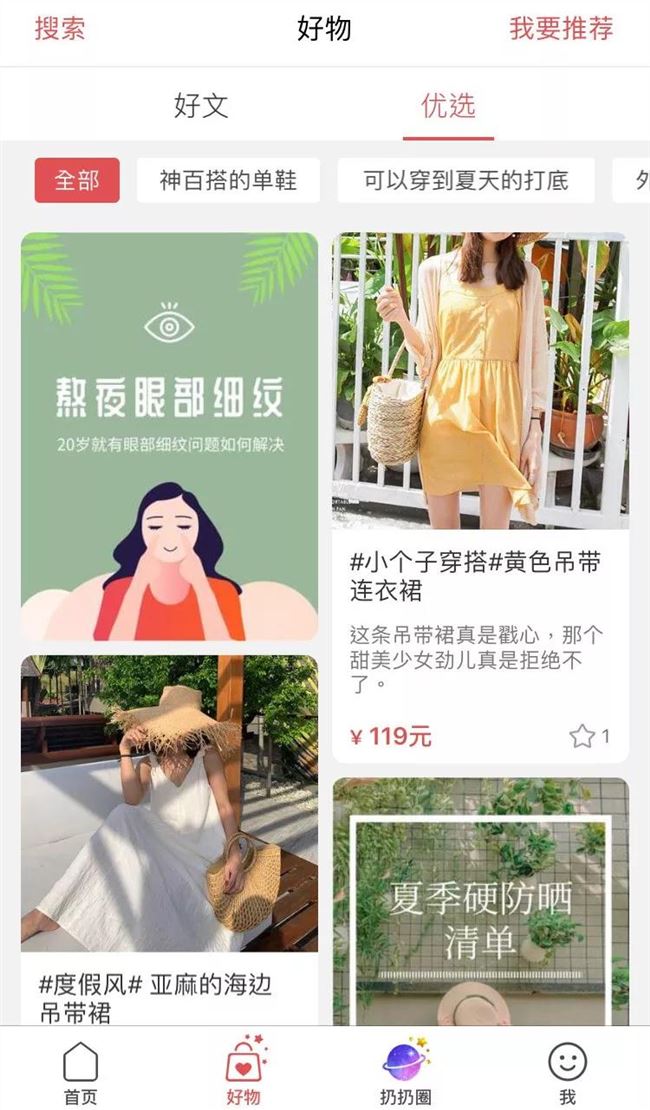Viewport: 650px width, 1110px height.
Task: Tap 搜索 in the top bar
Action: click(x=60, y=29)
